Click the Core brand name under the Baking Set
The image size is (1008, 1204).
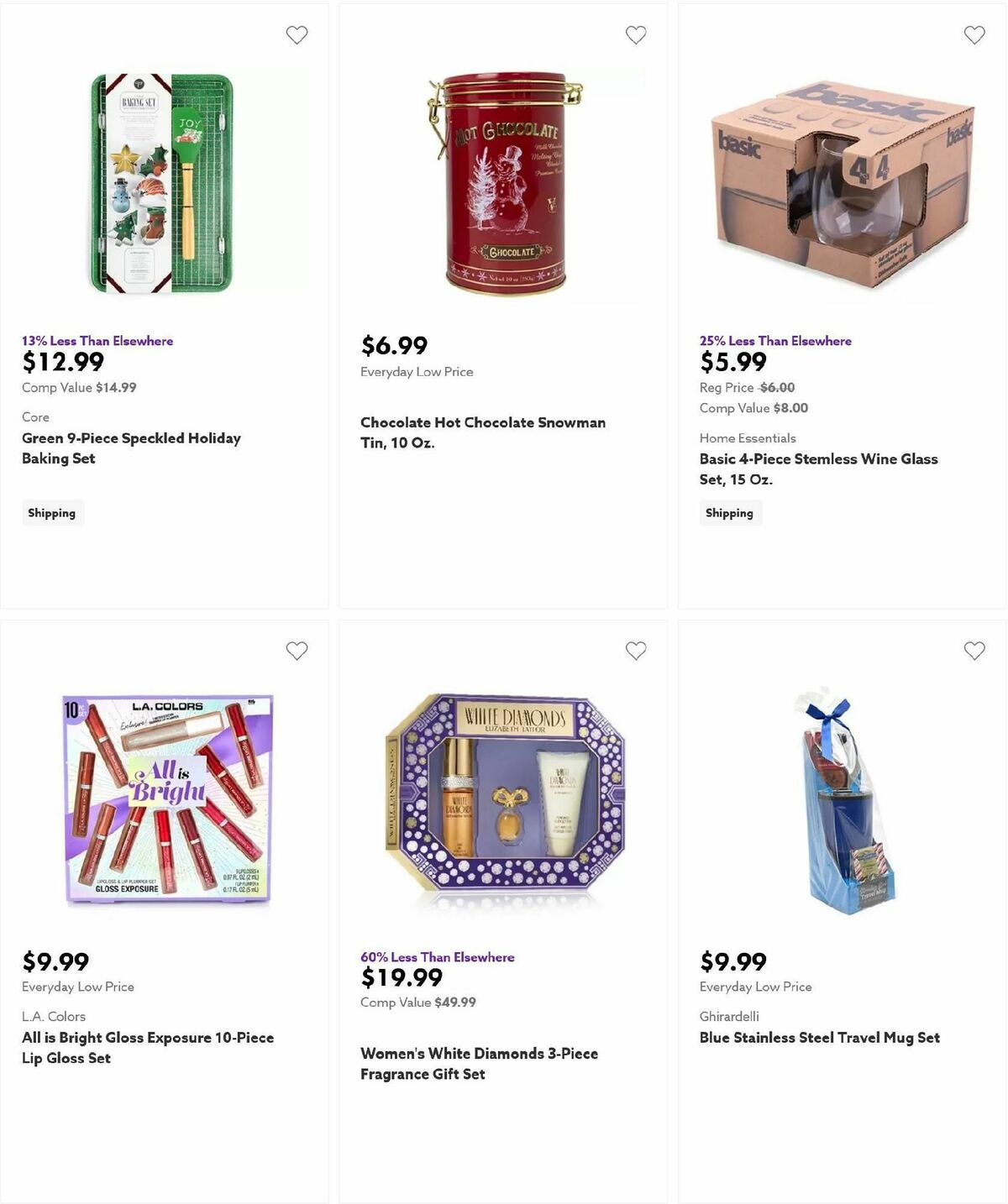click(x=34, y=416)
